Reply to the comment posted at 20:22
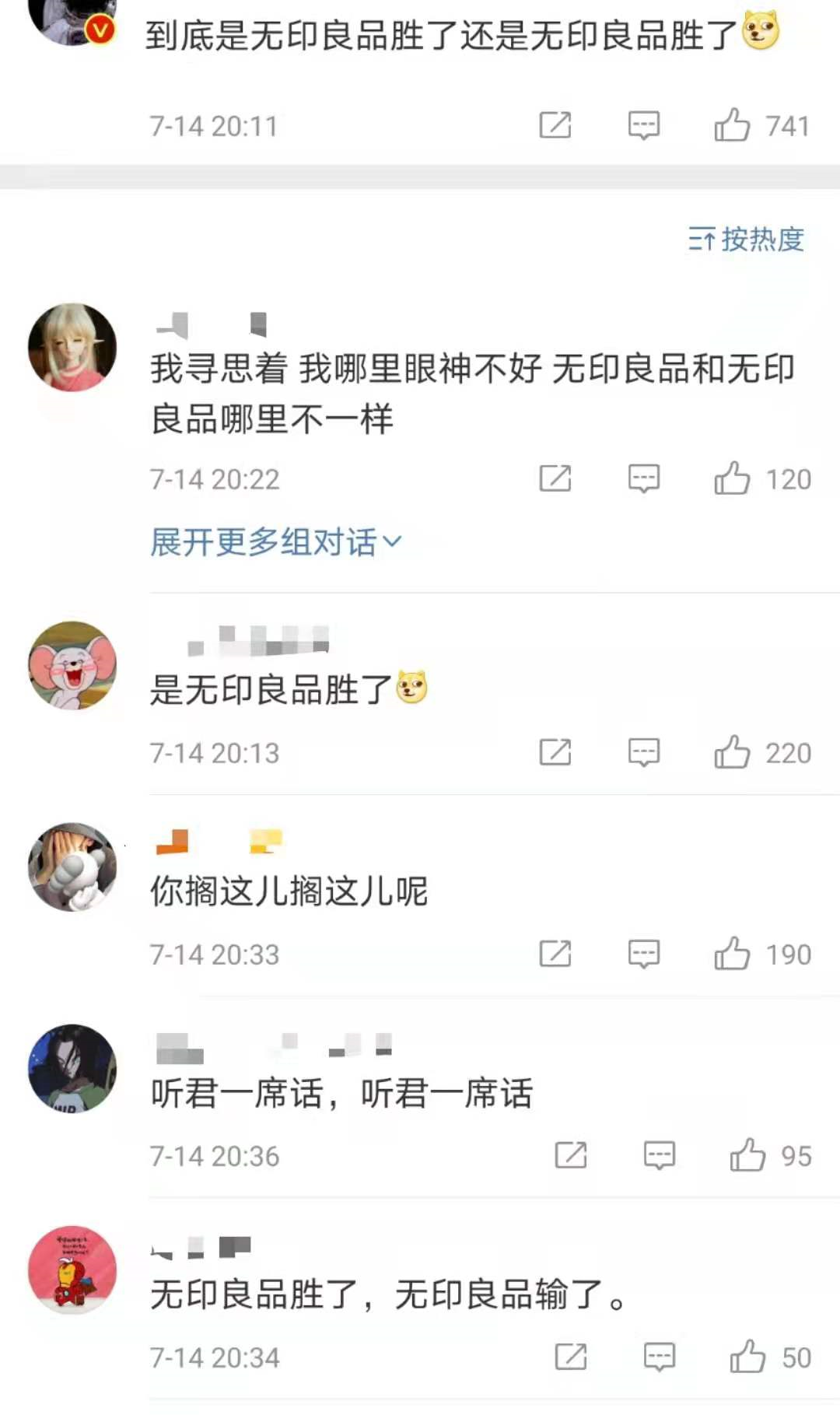This screenshot has height=1415, width=840. pos(644,478)
